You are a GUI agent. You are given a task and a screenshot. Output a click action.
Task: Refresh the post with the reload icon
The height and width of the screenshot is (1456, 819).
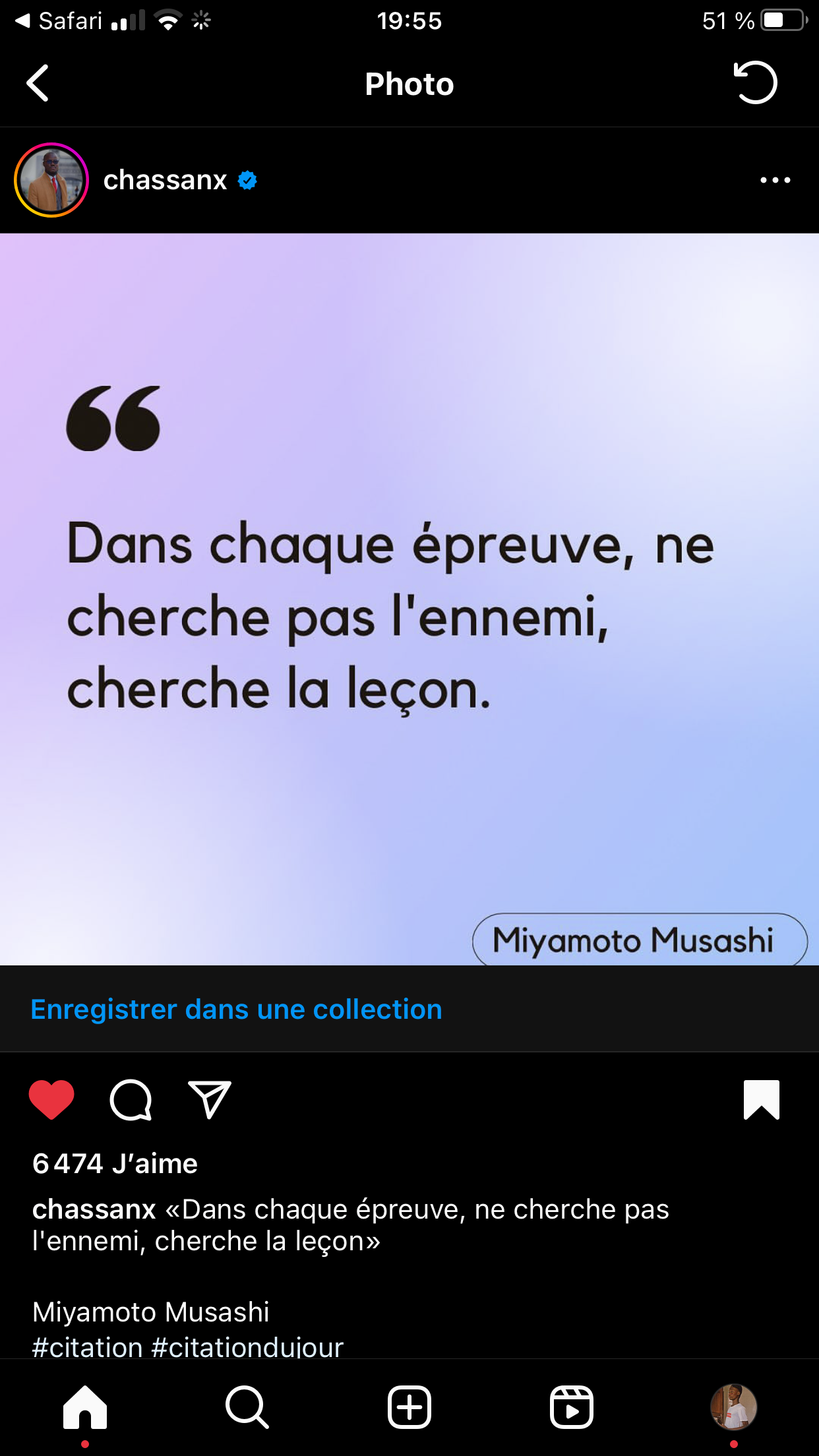point(756,83)
